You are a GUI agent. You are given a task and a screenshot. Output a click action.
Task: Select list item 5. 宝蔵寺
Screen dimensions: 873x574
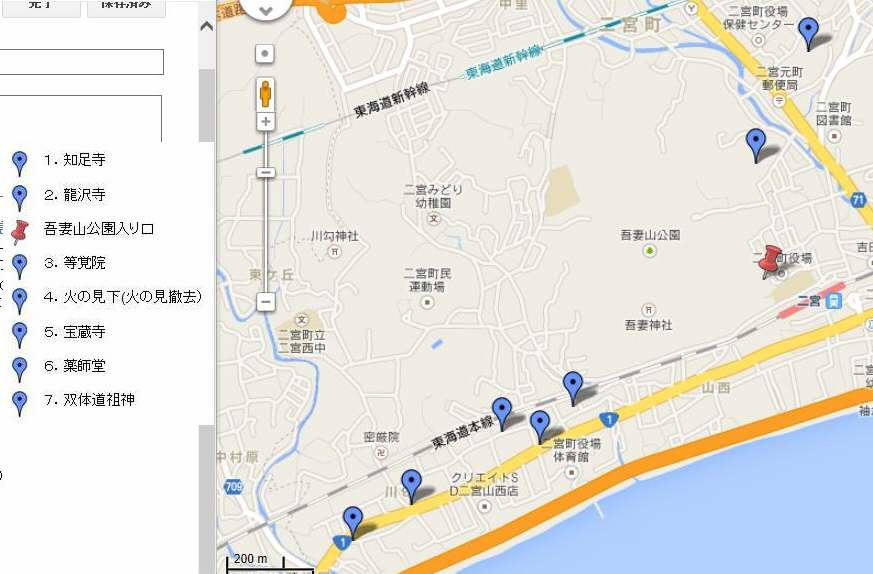(73, 331)
